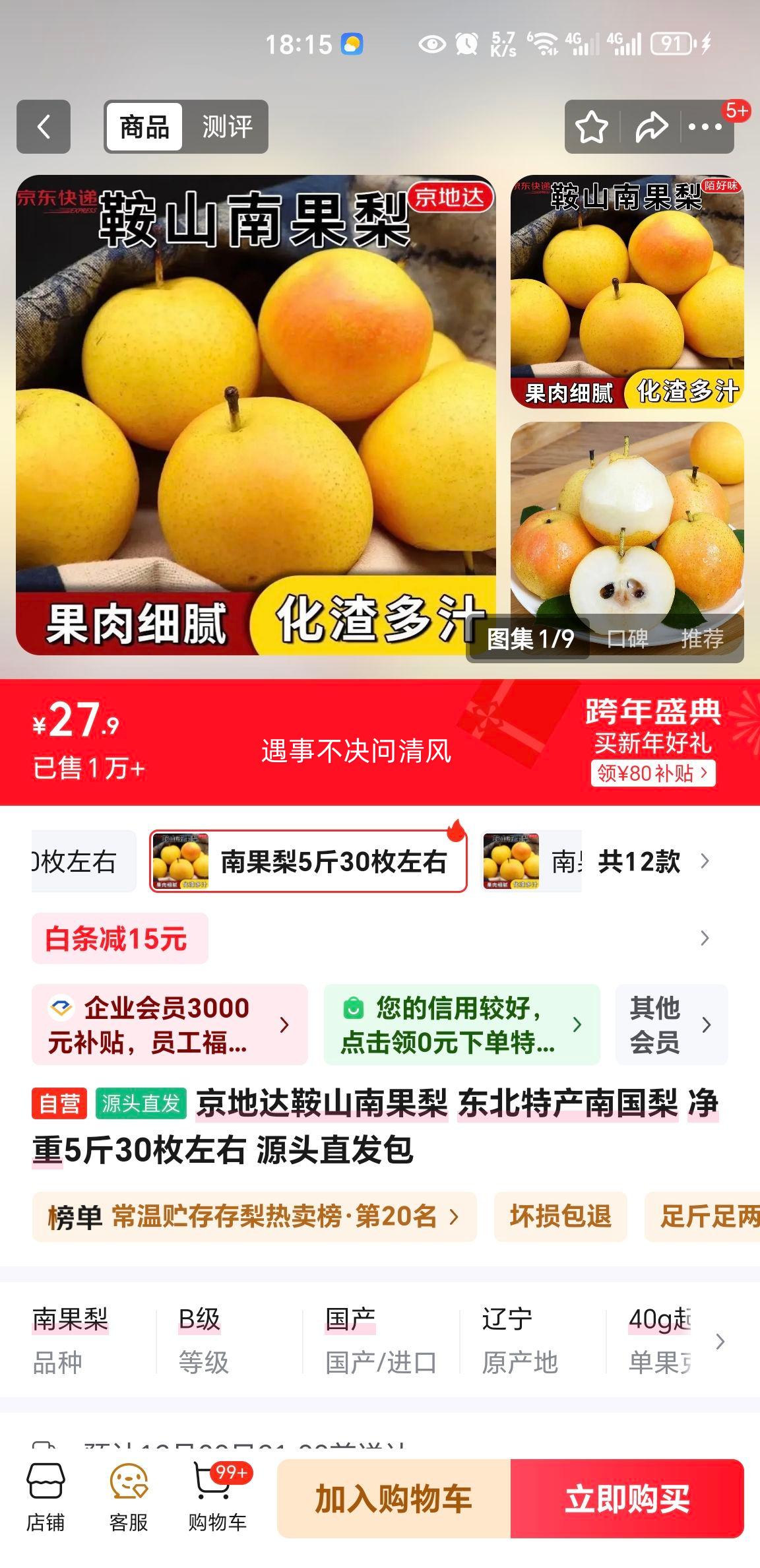The image size is (760, 1568).
Task: Select the 南果梨5斤30枚左右 option
Action: (309, 861)
